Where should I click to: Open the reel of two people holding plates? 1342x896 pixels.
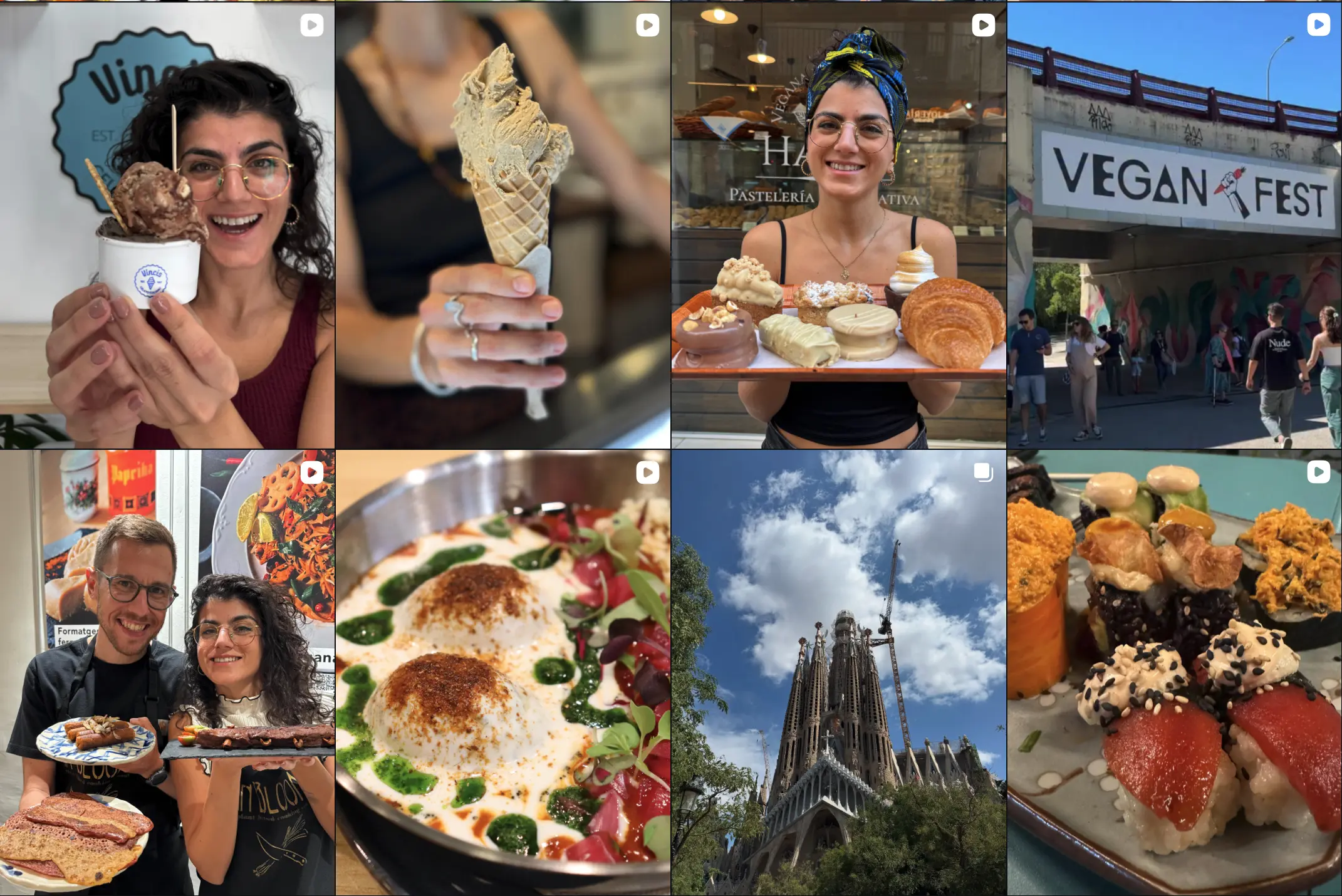[x=167, y=672]
